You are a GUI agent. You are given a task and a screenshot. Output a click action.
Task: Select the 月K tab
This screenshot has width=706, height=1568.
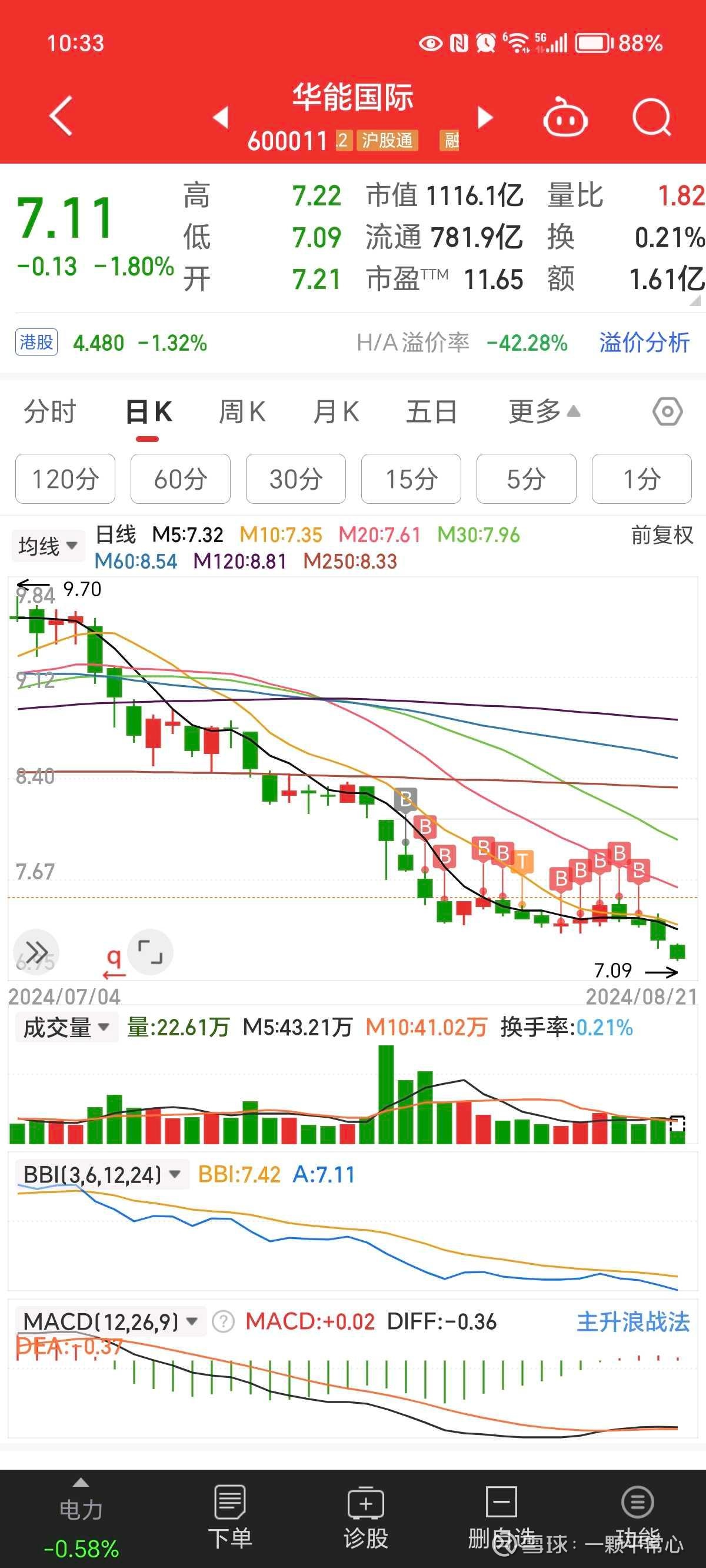tap(336, 412)
